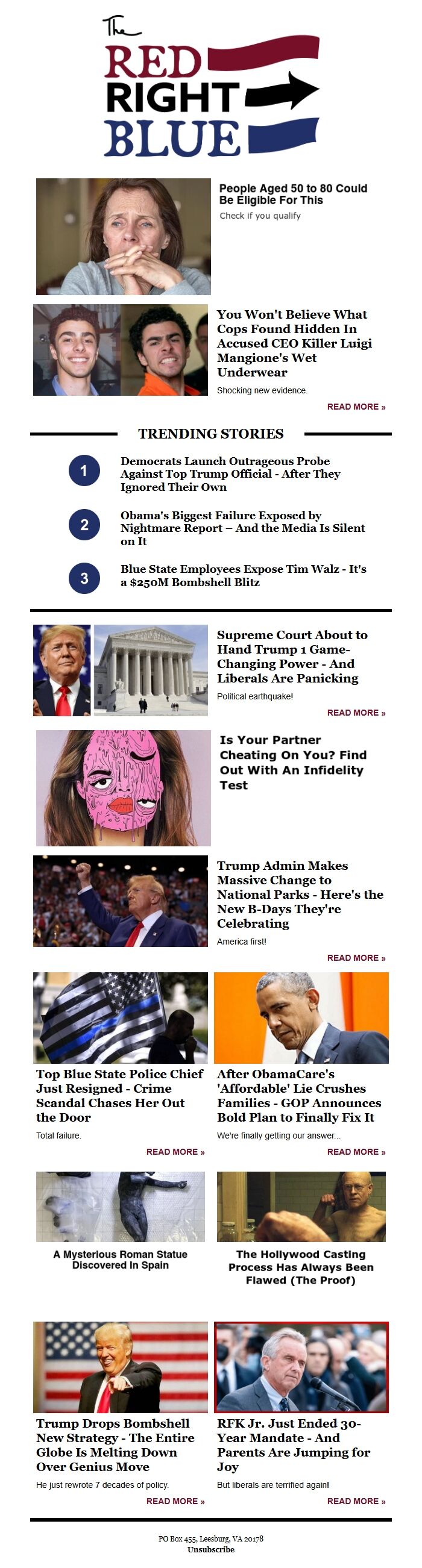Read more on the Trump Drops Bombshell story
The width and height of the screenshot is (422, 1568).
pos(175,1501)
